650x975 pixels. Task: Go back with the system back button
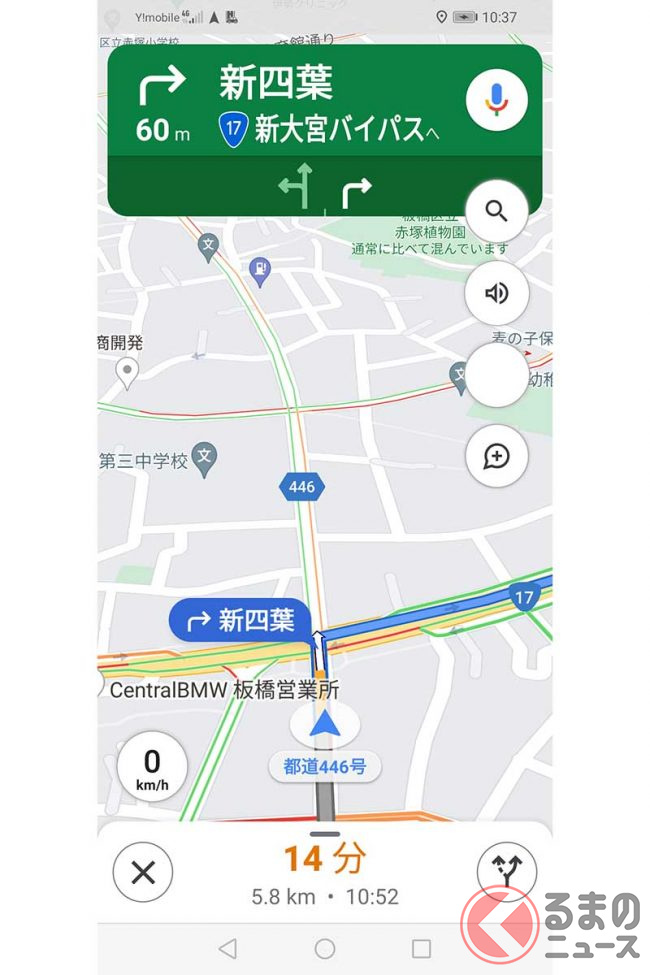tap(228, 948)
